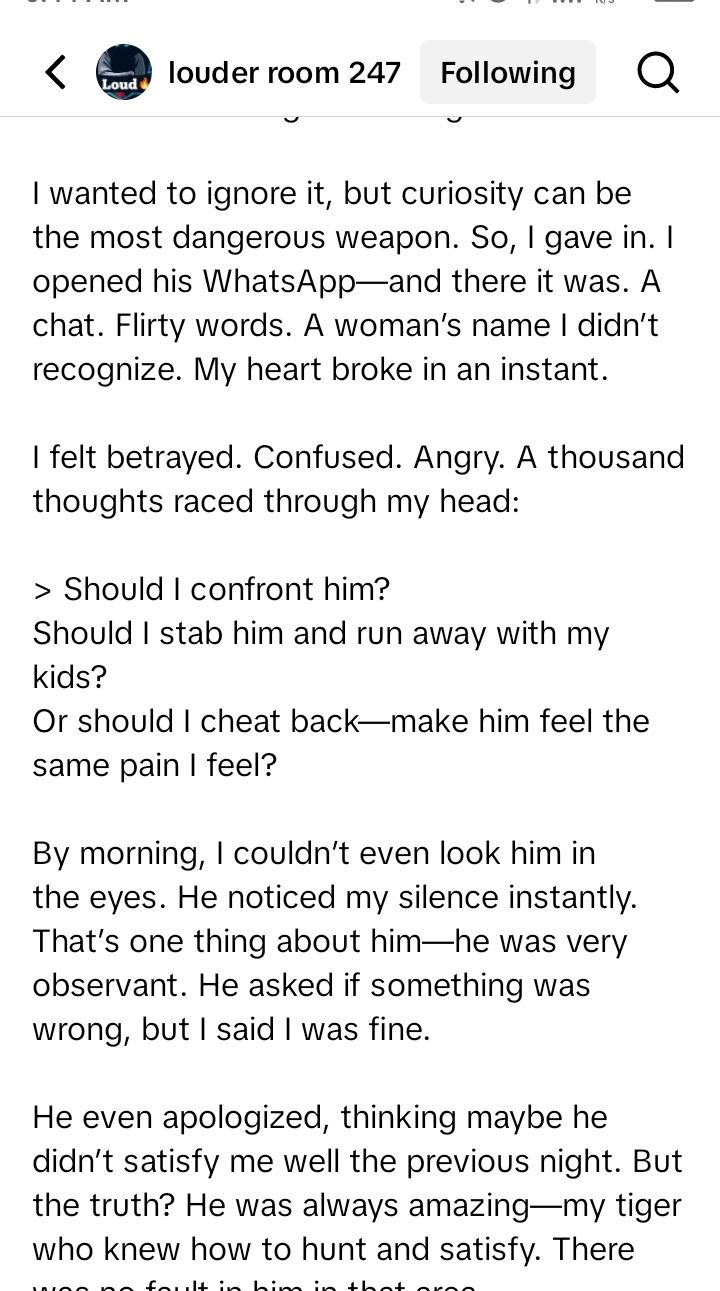Tap the Following button

(x=507, y=73)
